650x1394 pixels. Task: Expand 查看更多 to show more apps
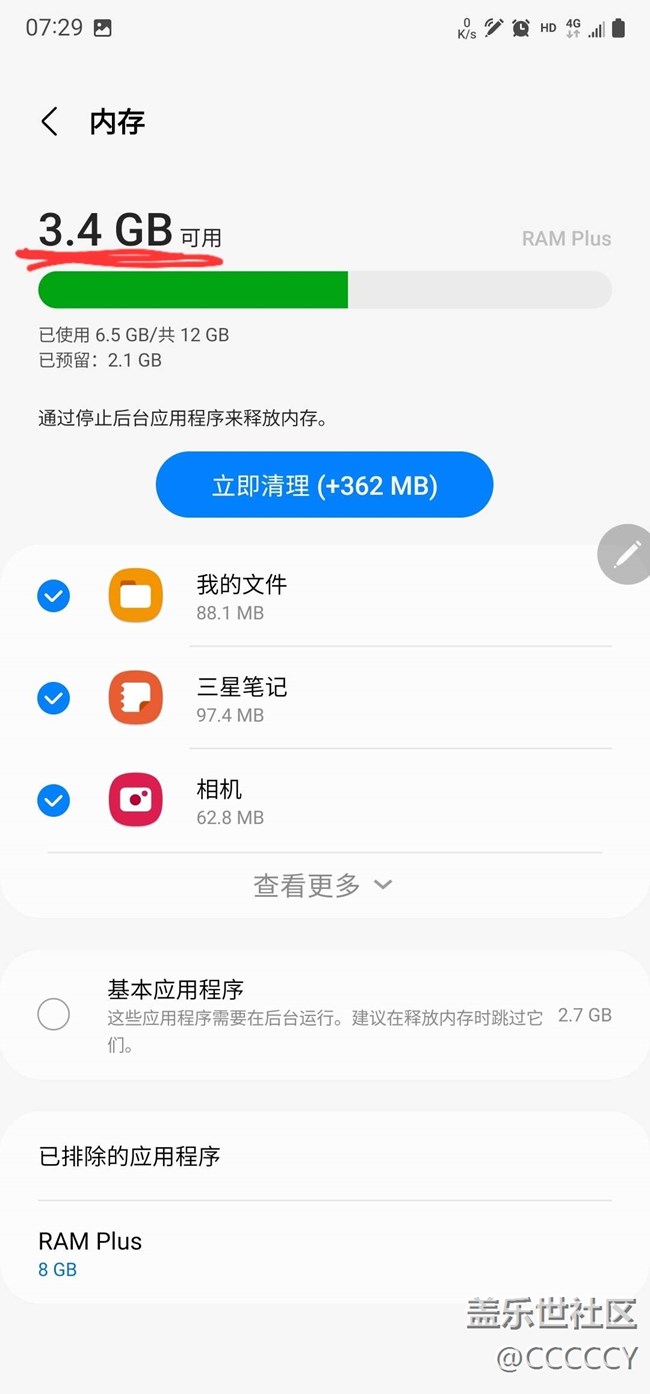[322, 885]
